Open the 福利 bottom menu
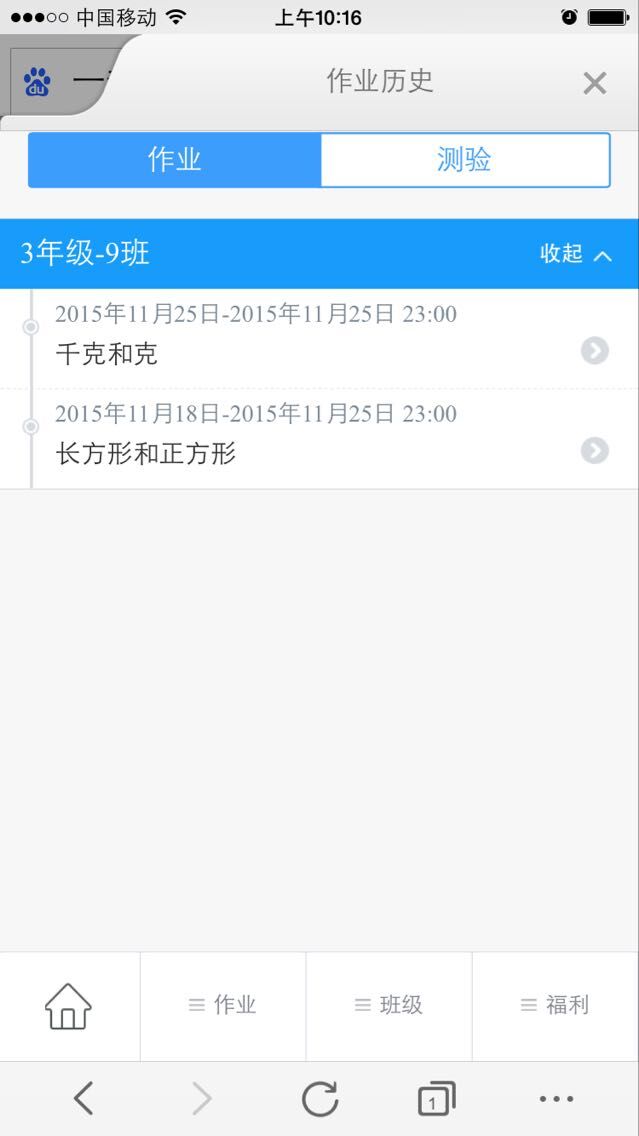This screenshot has height=1136, width=639. tap(556, 1006)
